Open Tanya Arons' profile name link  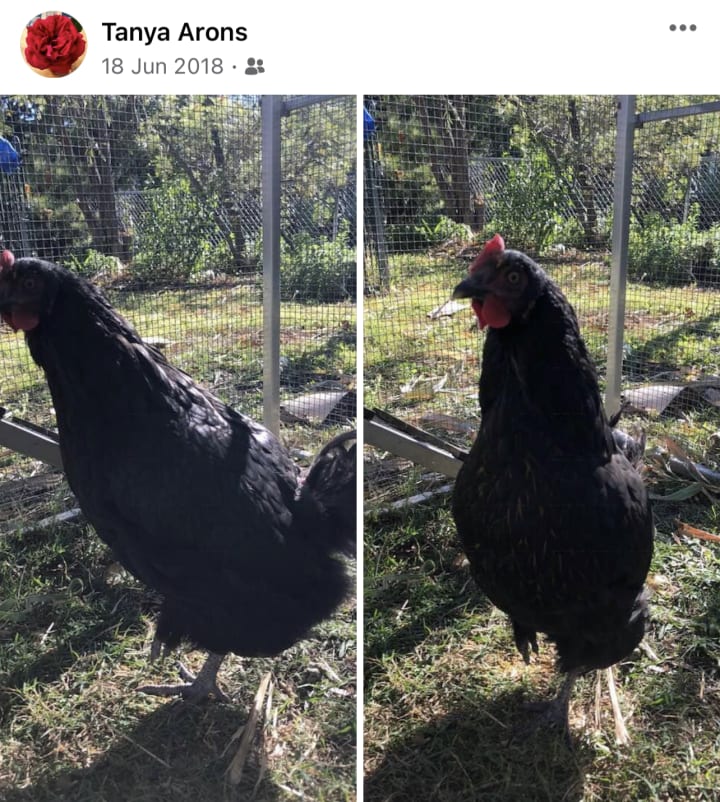pos(174,32)
